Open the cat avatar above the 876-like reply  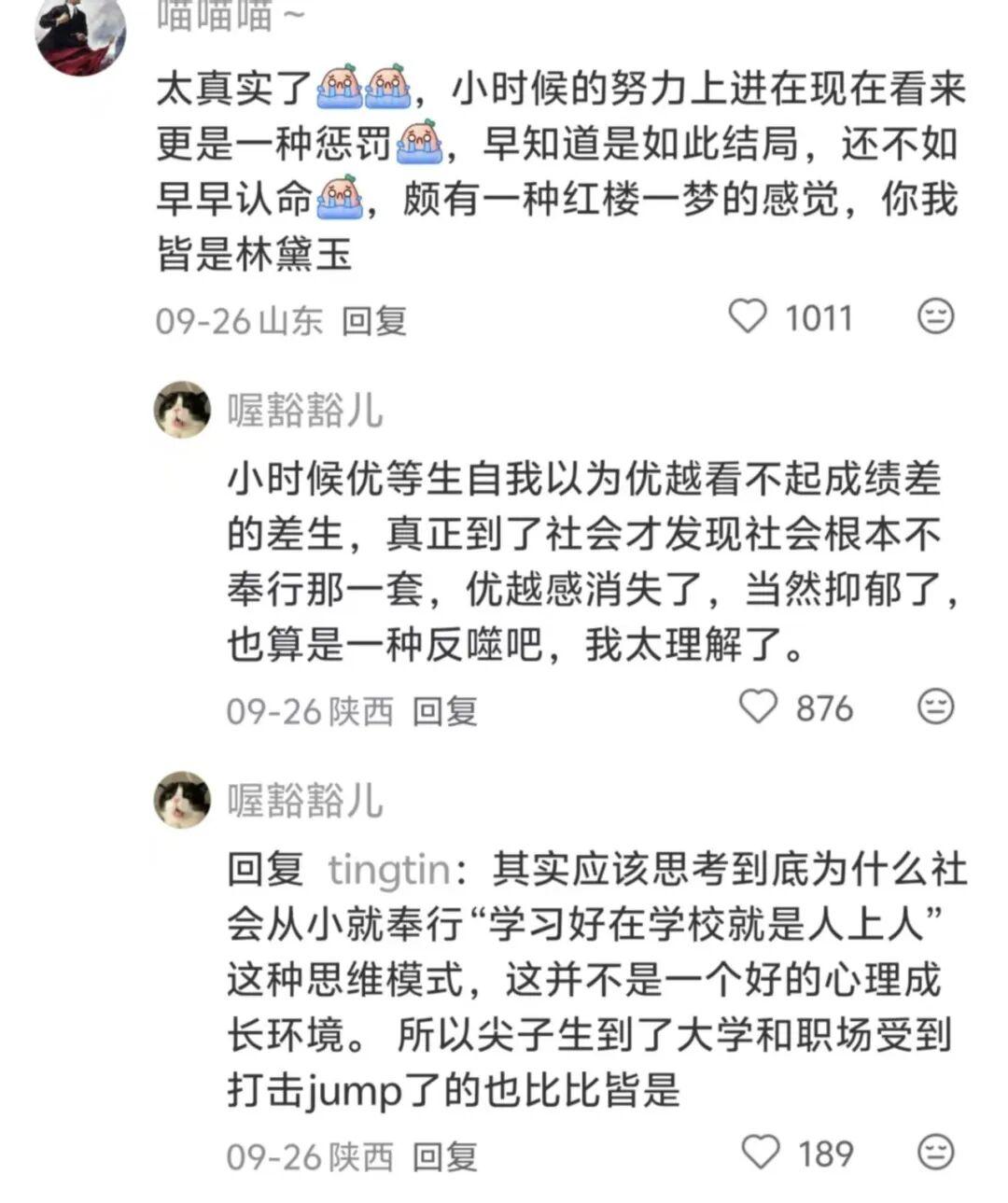coord(182,409)
